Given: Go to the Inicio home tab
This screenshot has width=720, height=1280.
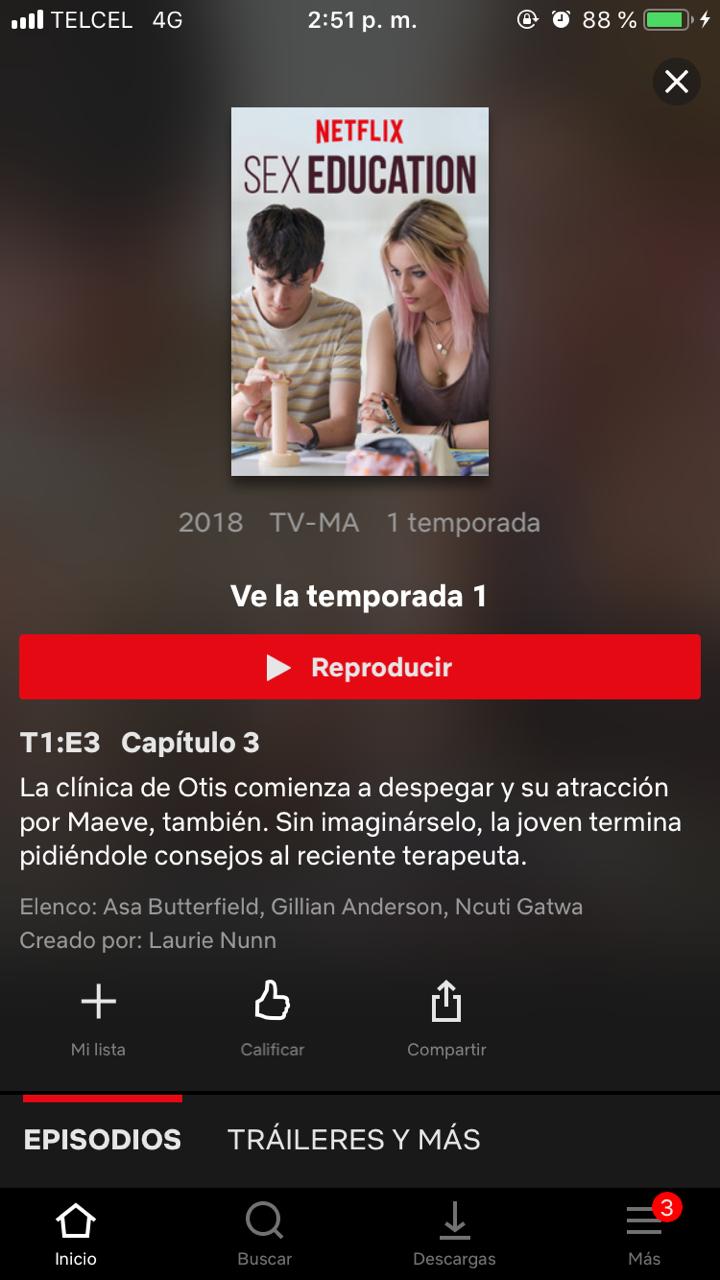Looking at the screenshot, I should coord(76,1234).
